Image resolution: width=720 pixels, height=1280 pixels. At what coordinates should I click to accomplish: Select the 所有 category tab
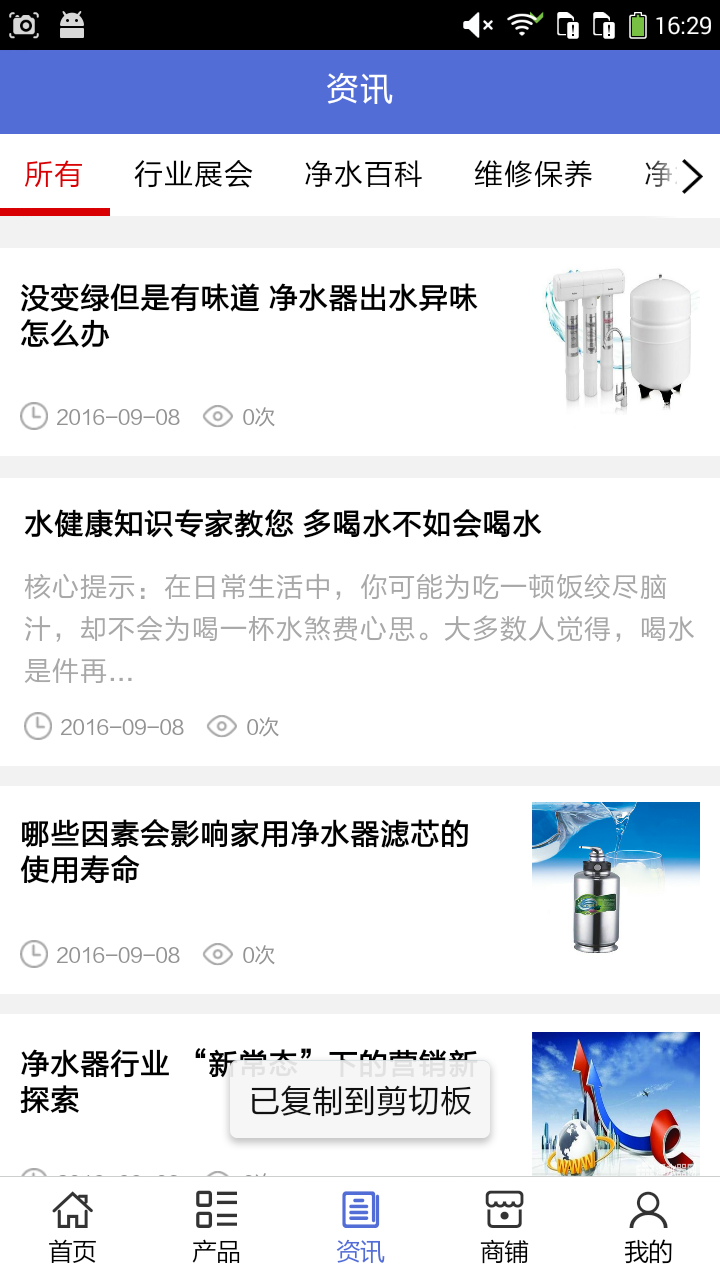pyautogui.click(x=53, y=175)
